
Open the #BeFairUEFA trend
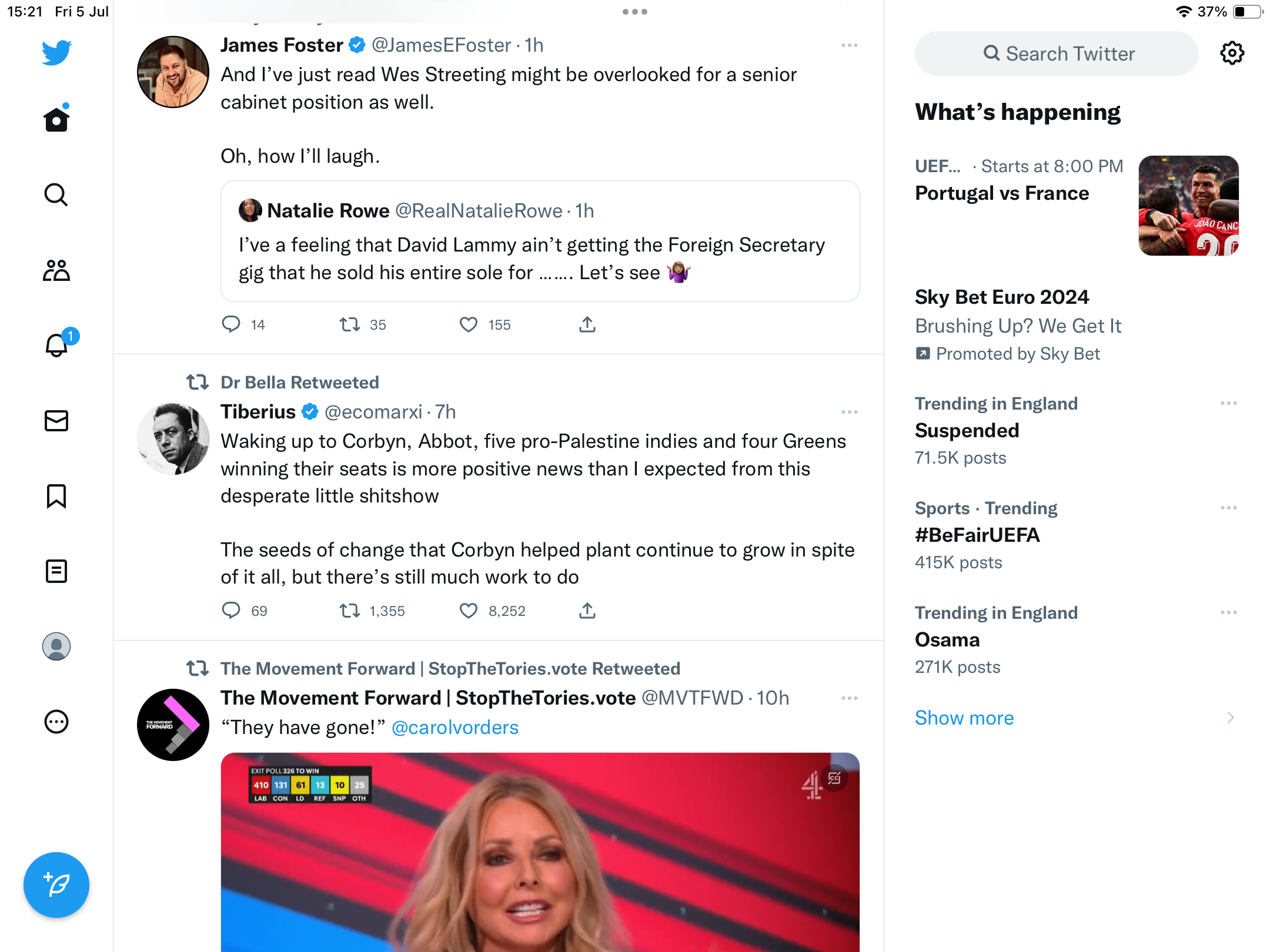pyautogui.click(x=977, y=535)
